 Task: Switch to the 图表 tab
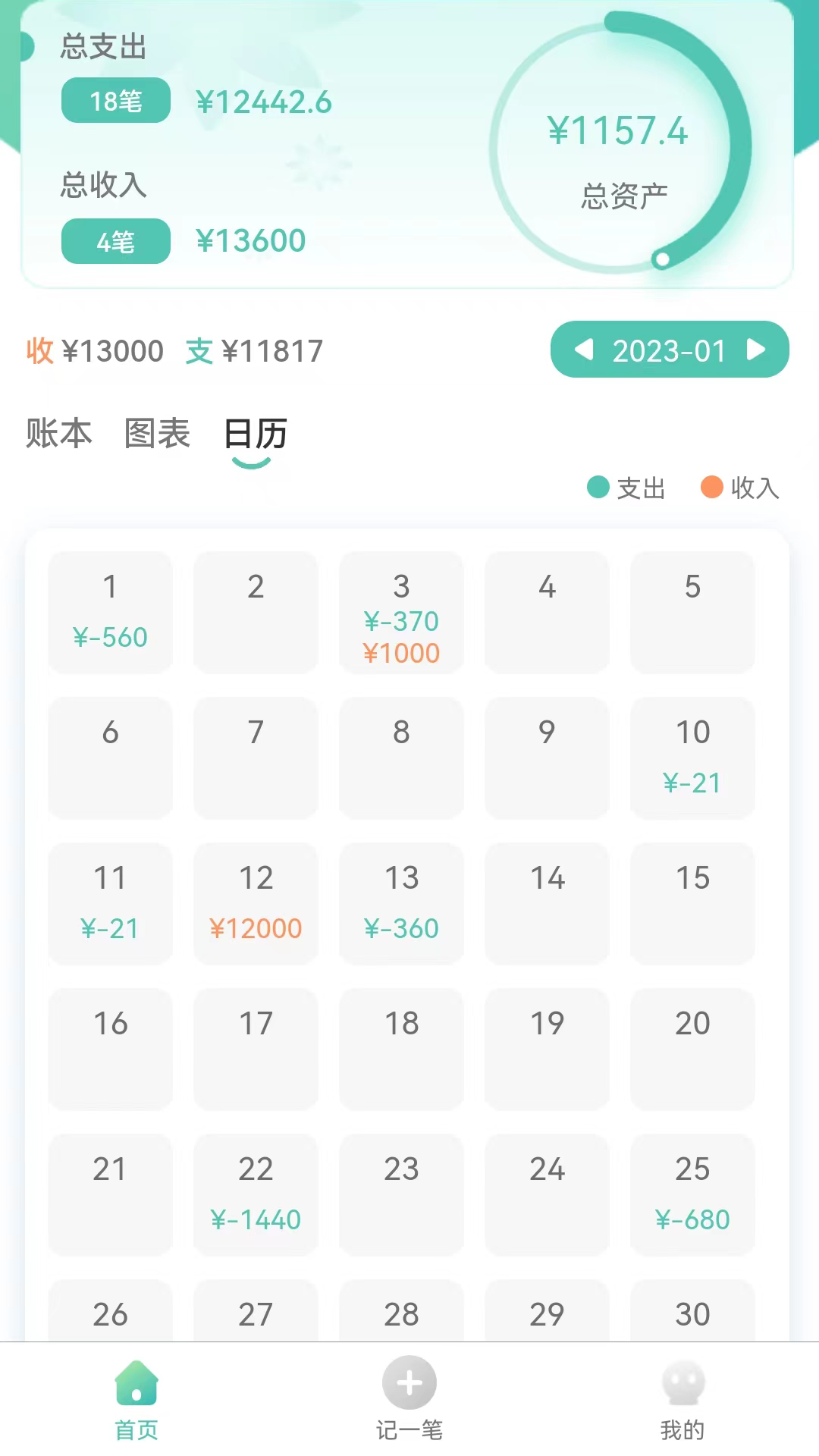coord(157,434)
